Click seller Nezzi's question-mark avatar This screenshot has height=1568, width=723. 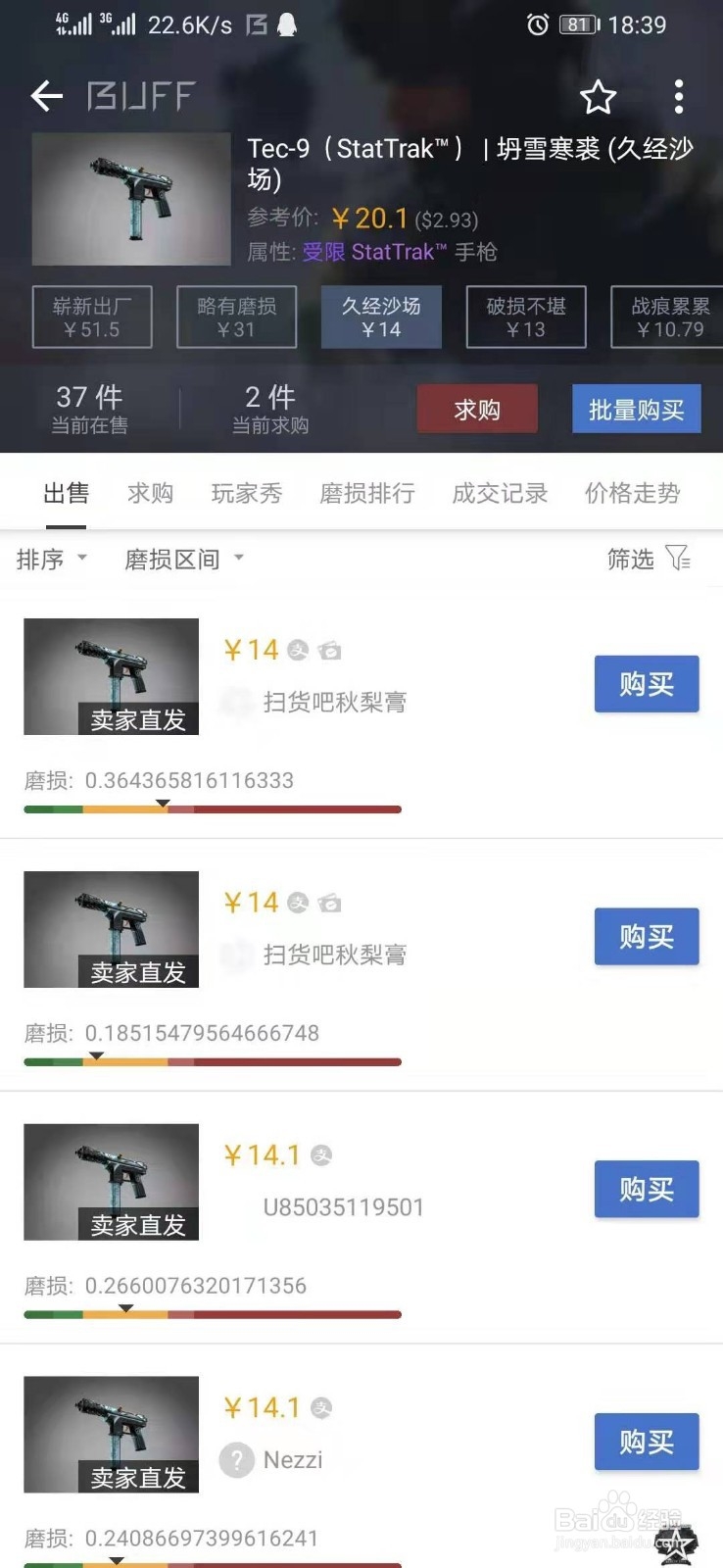pos(235,1460)
